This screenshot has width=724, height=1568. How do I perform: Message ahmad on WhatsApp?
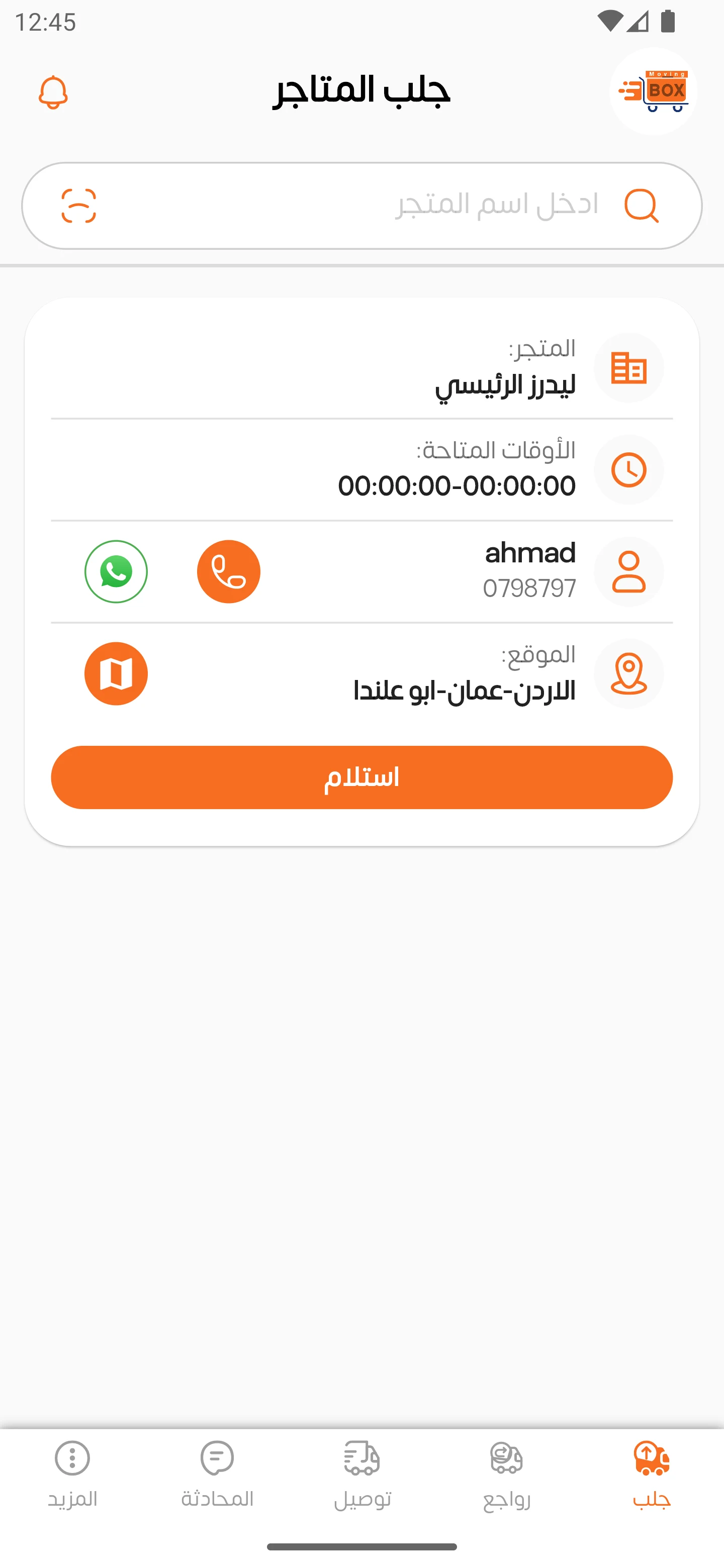click(x=116, y=571)
